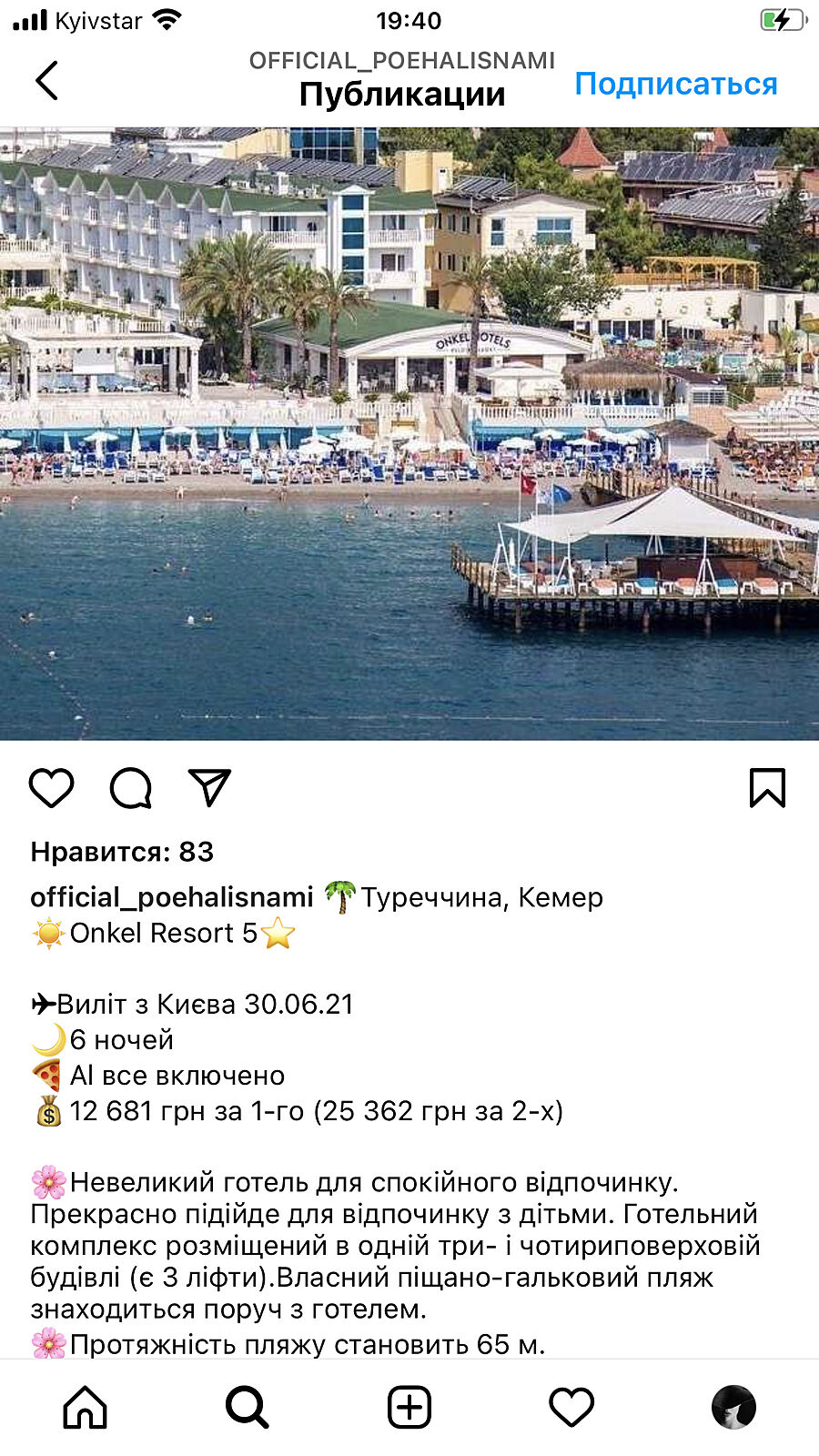Viewport: 819px width, 1456px height.
Task: Switch to the Home tab
Action: (x=85, y=1408)
